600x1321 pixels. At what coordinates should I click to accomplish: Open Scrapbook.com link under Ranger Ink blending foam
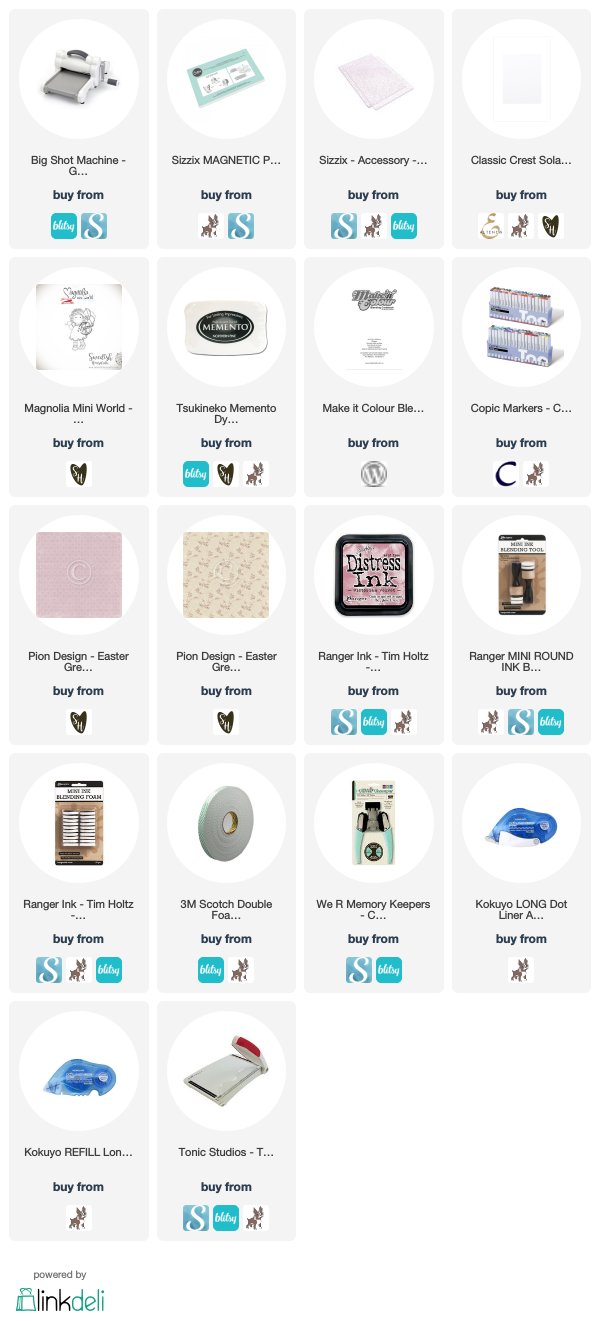[x=49, y=970]
